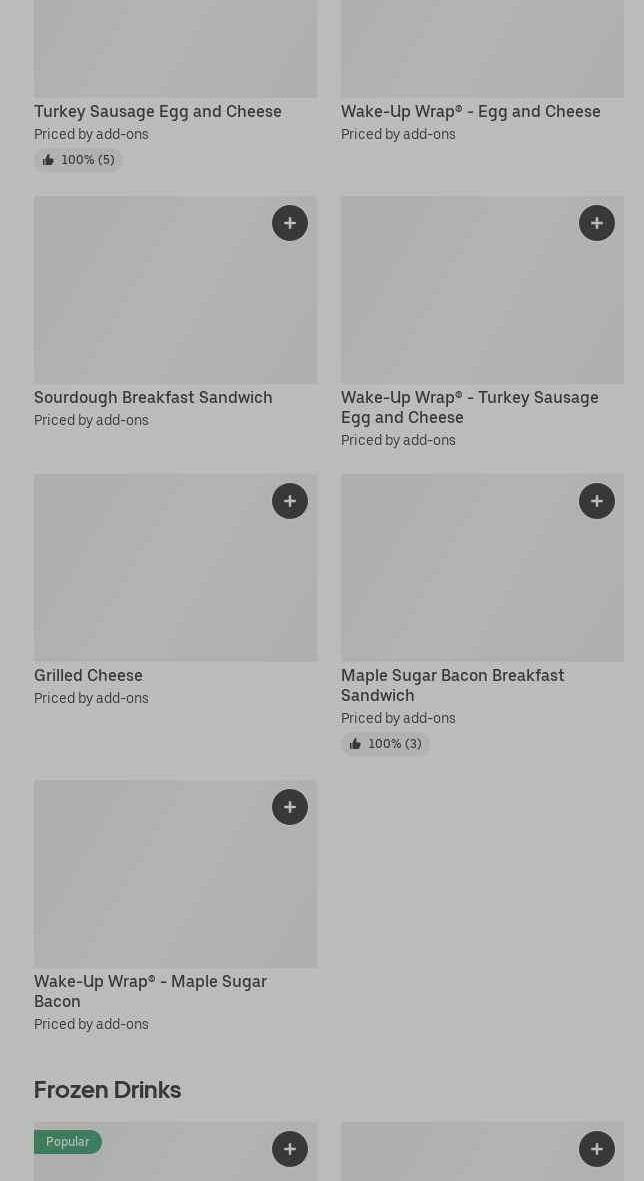Image resolution: width=644 pixels, height=1181 pixels.
Task: Add Maple Sugar Bacon Breakfast Sandwich
Action: click(x=597, y=501)
